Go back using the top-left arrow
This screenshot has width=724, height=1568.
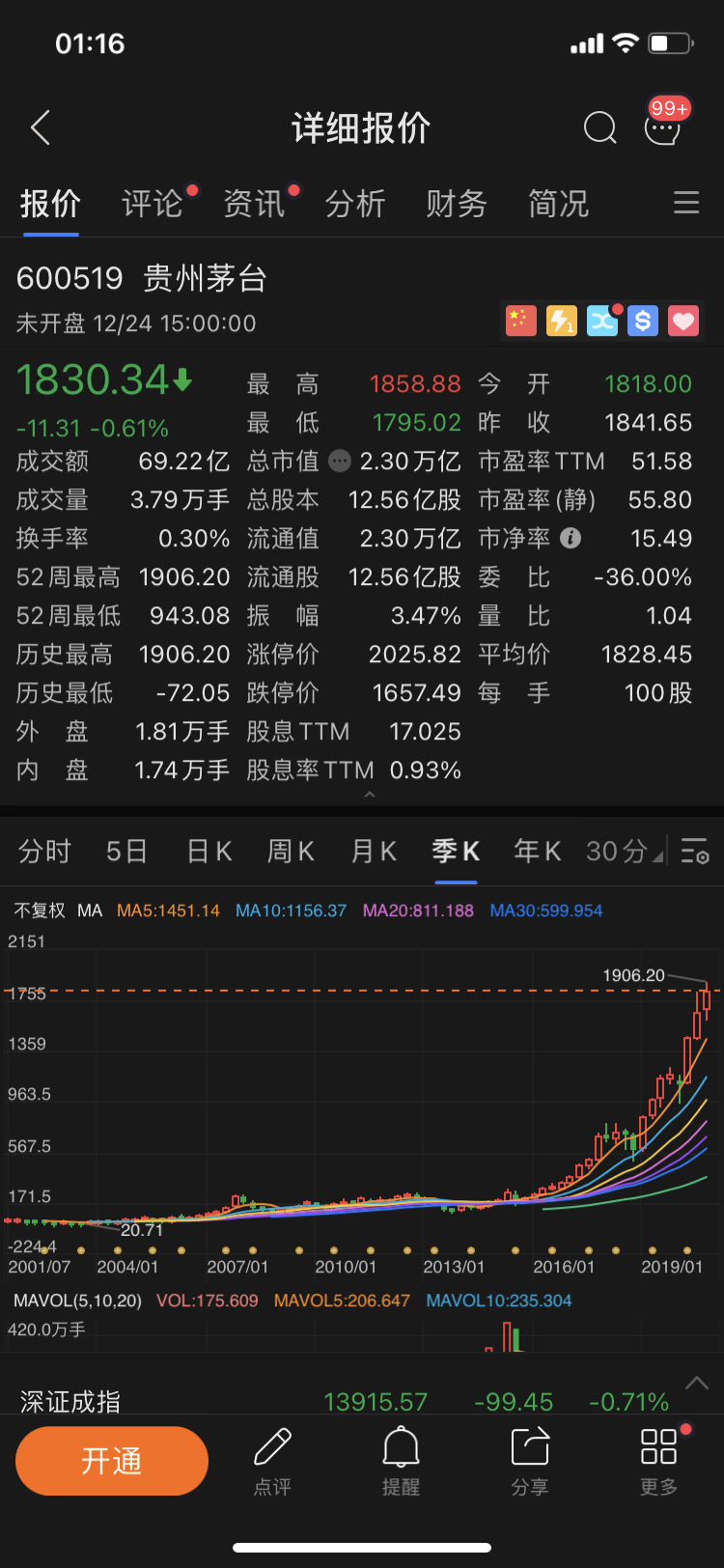(x=41, y=127)
